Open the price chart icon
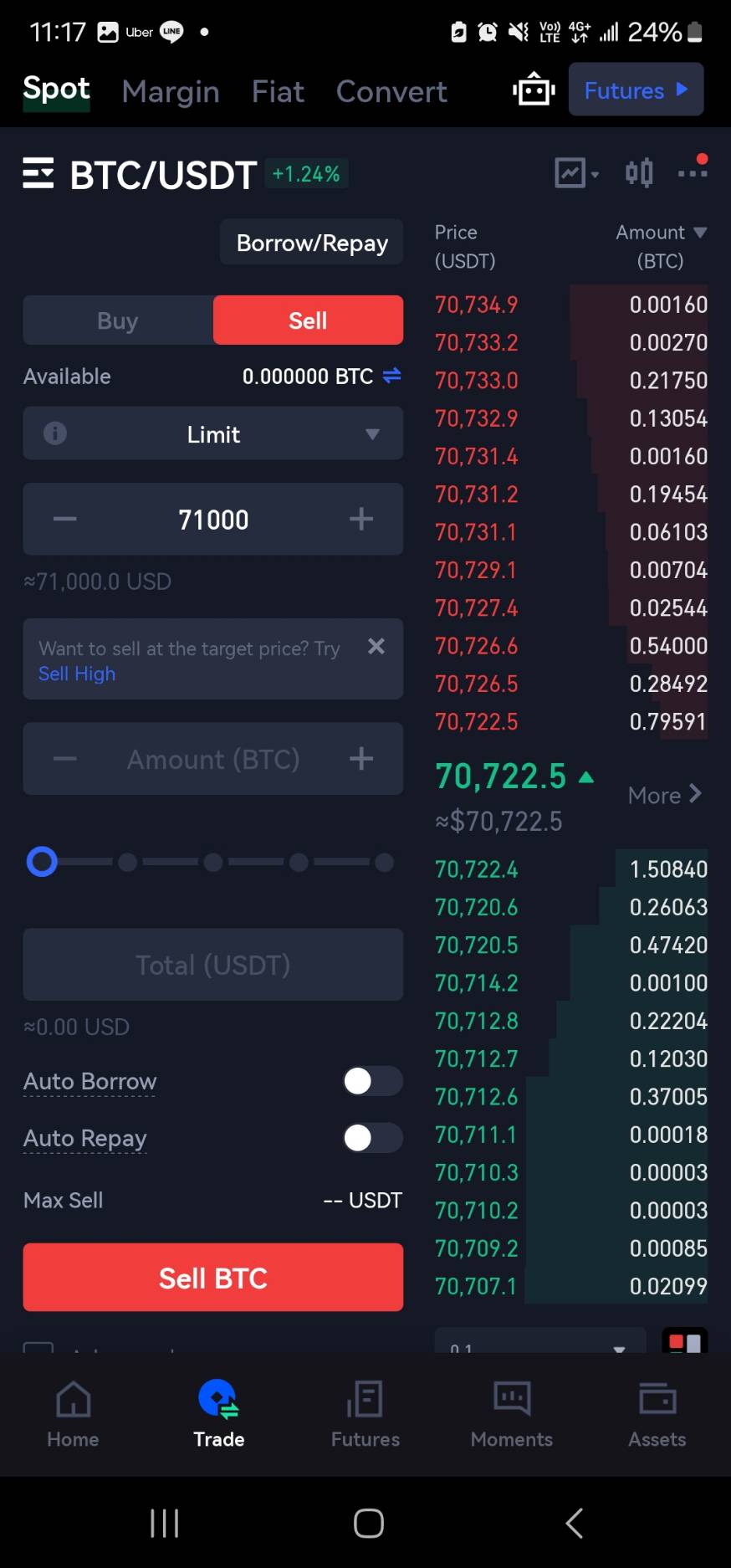The height and width of the screenshot is (1568, 731). (x=575, y=173)
